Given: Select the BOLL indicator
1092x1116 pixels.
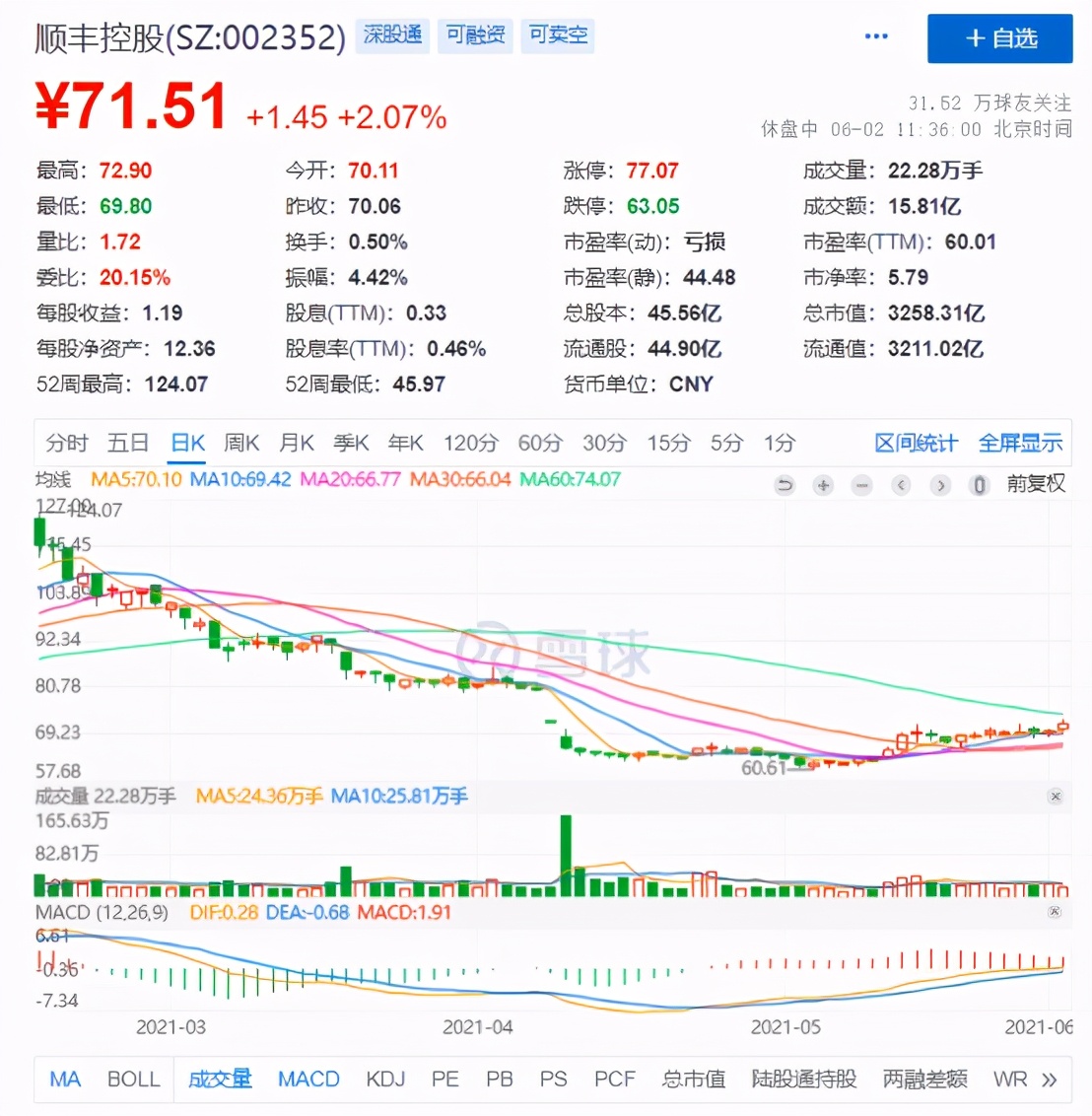Looking at the screenshot, I should [133, 1079].
